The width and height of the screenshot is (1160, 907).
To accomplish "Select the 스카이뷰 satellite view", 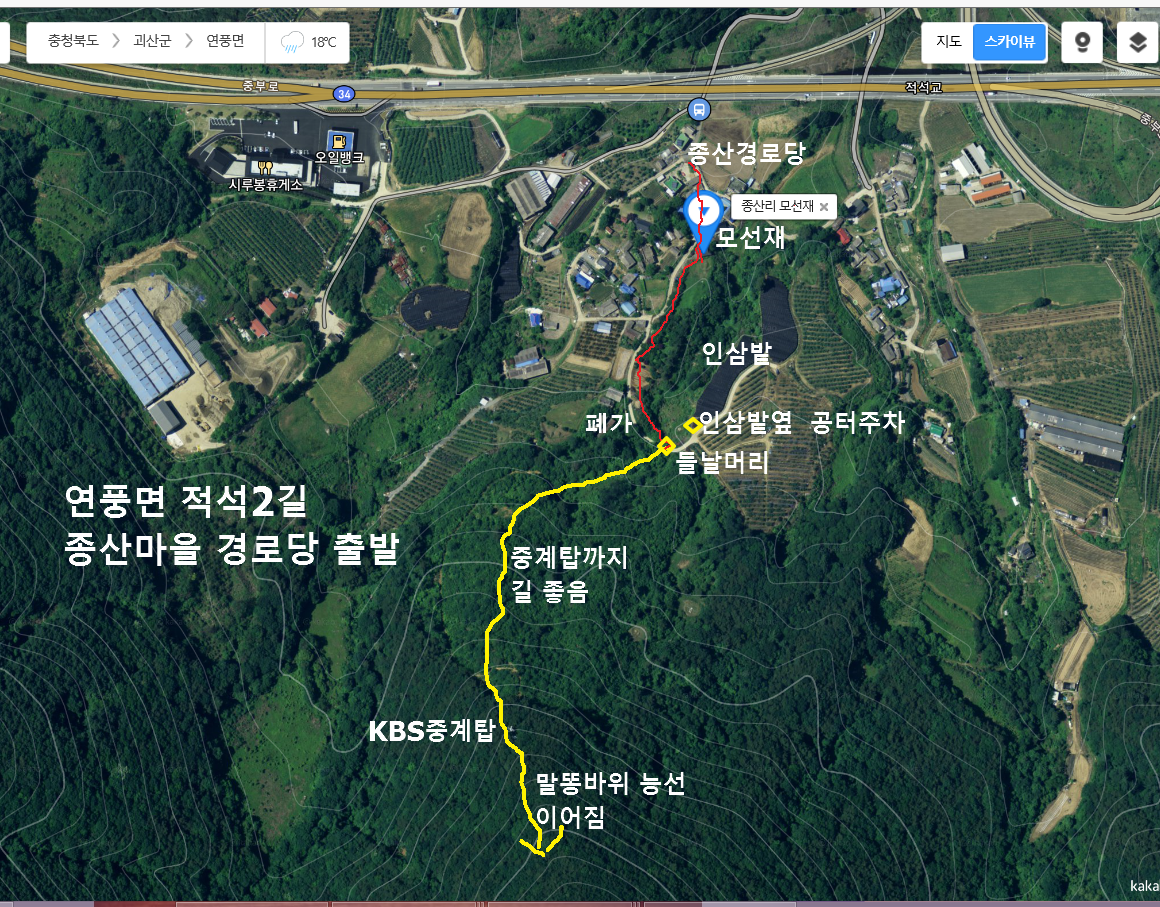I will point(1009,42).
